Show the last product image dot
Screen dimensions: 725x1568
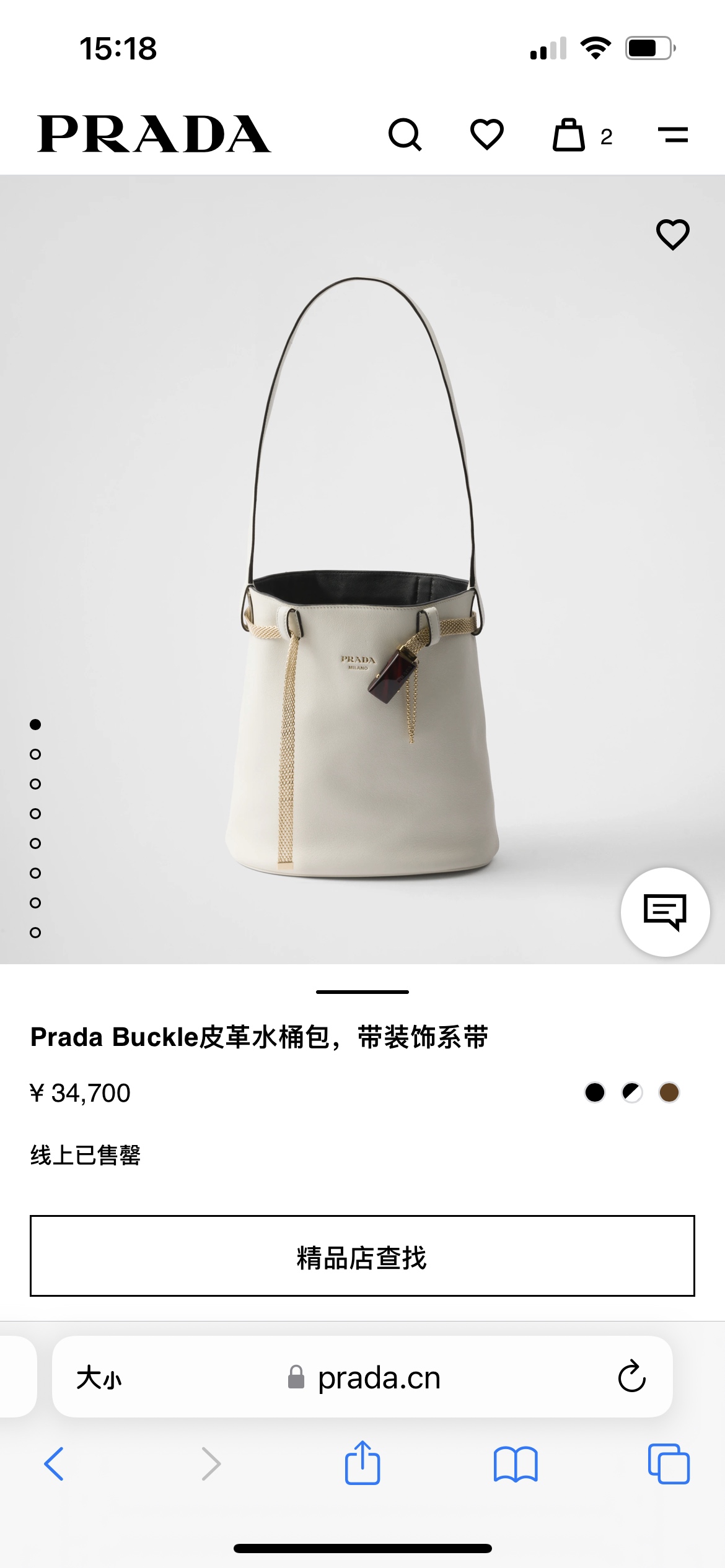coord(35,933)
